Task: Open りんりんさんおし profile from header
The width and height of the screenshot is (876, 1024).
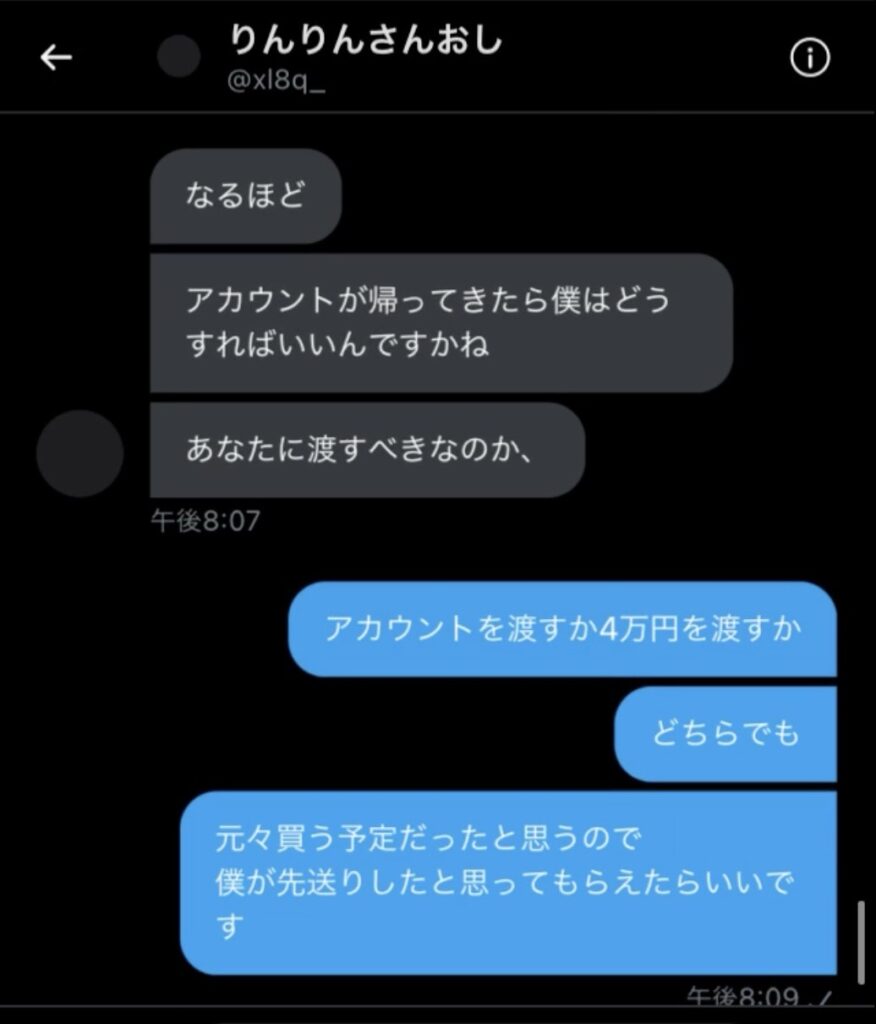Action: coord(365,42)
